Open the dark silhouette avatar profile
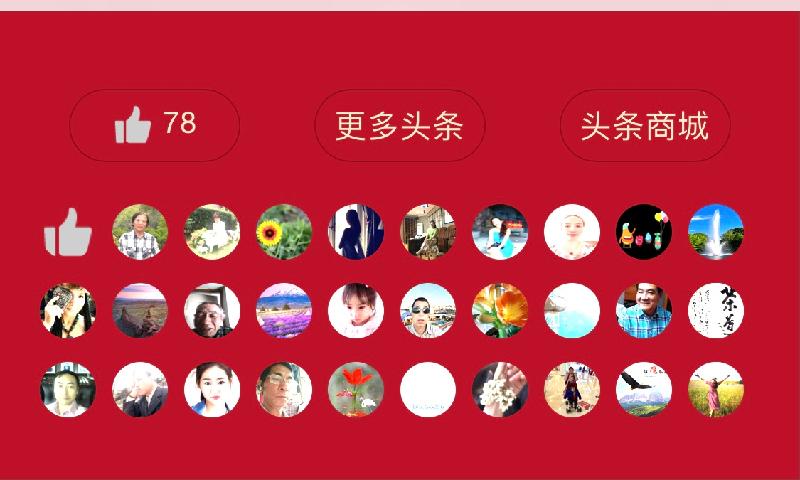Viewport: 800px width, 480px height. click(356, 232)
